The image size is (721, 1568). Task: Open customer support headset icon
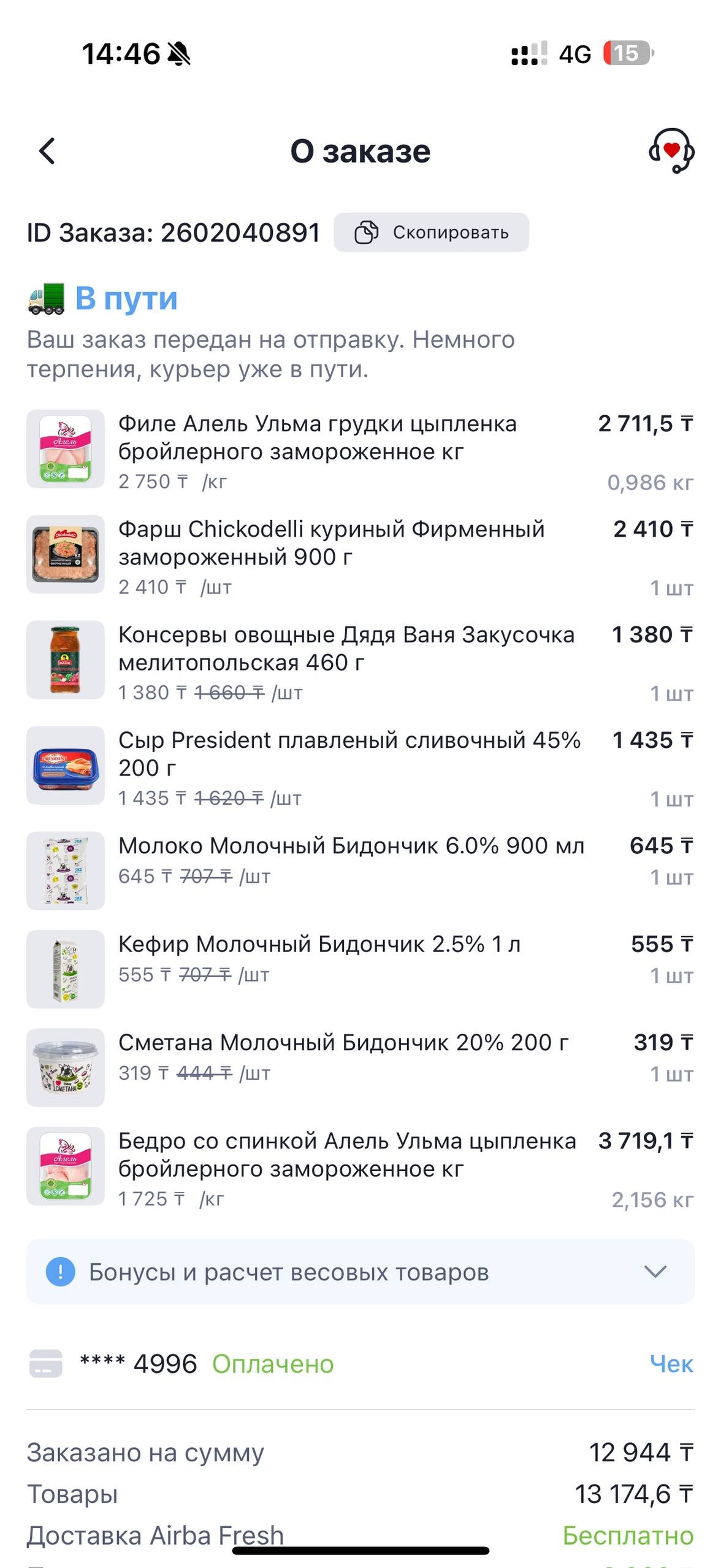click(x=671, y=150)
